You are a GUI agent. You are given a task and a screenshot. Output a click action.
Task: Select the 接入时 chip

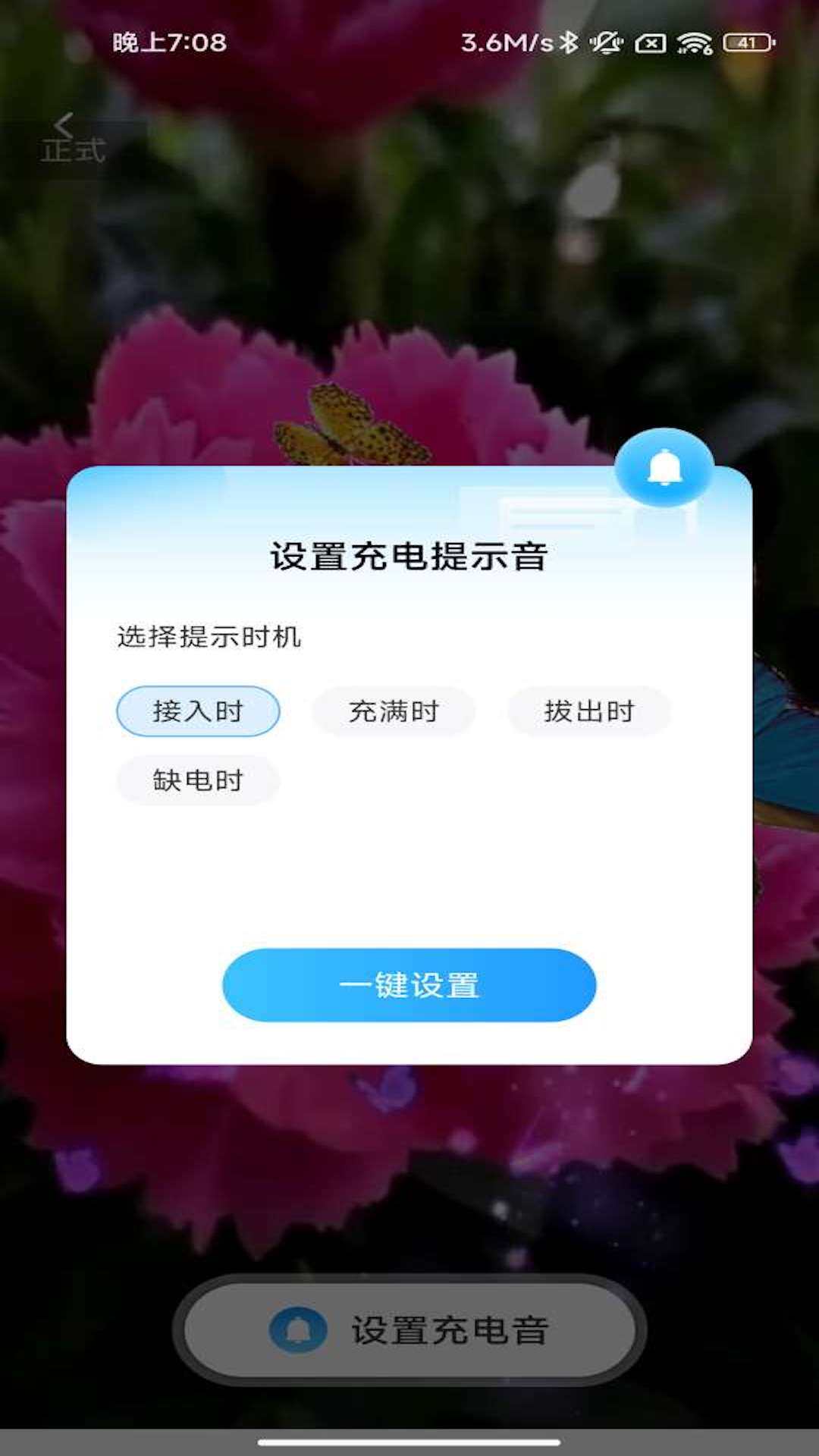coord(198,711)
